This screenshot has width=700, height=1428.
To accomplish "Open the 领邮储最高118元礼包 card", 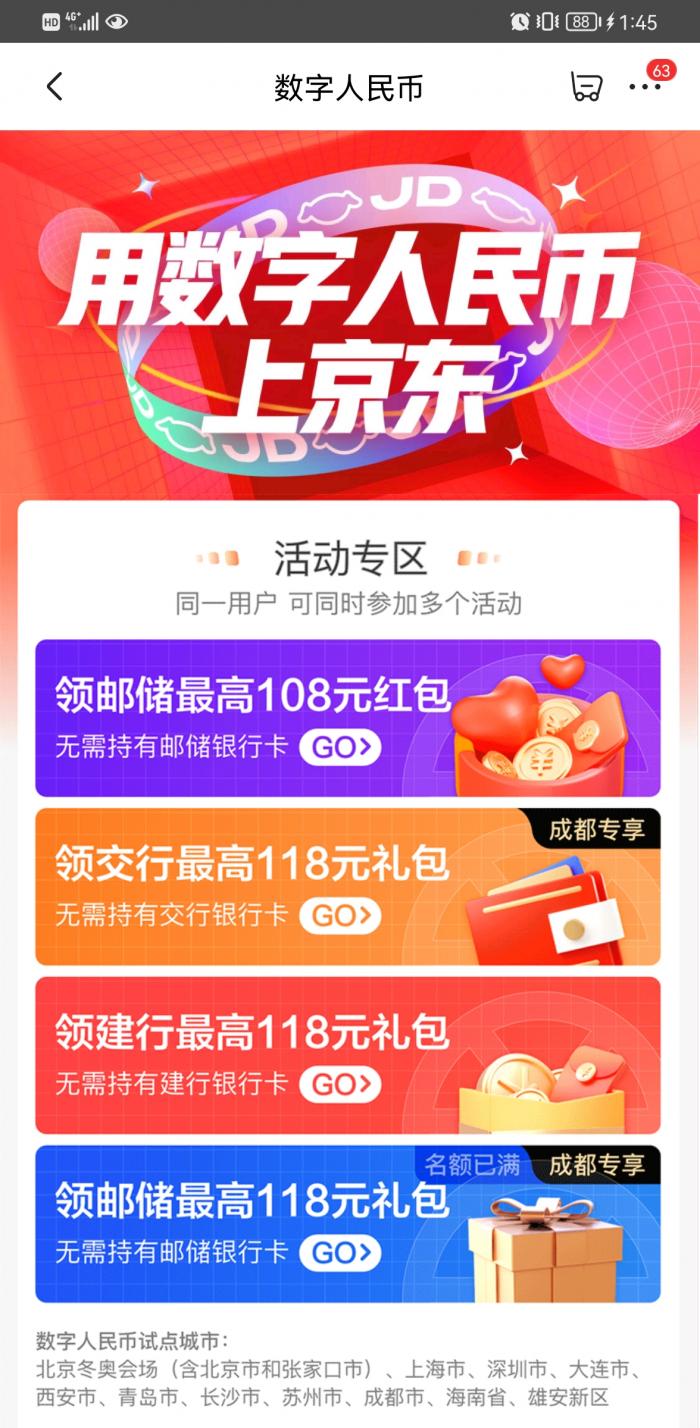I will click(x=348, y=1224).
